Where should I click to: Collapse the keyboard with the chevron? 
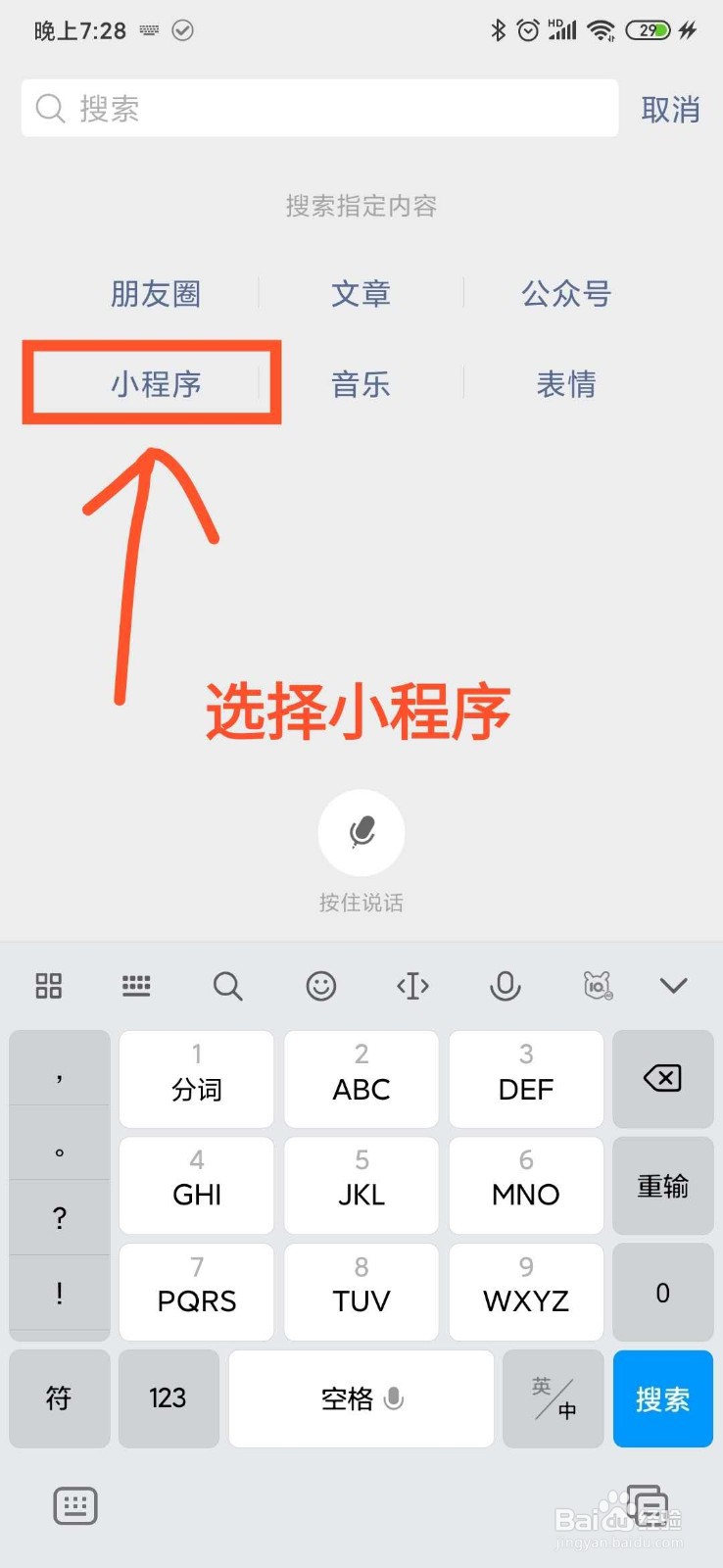tap(673, 986)
